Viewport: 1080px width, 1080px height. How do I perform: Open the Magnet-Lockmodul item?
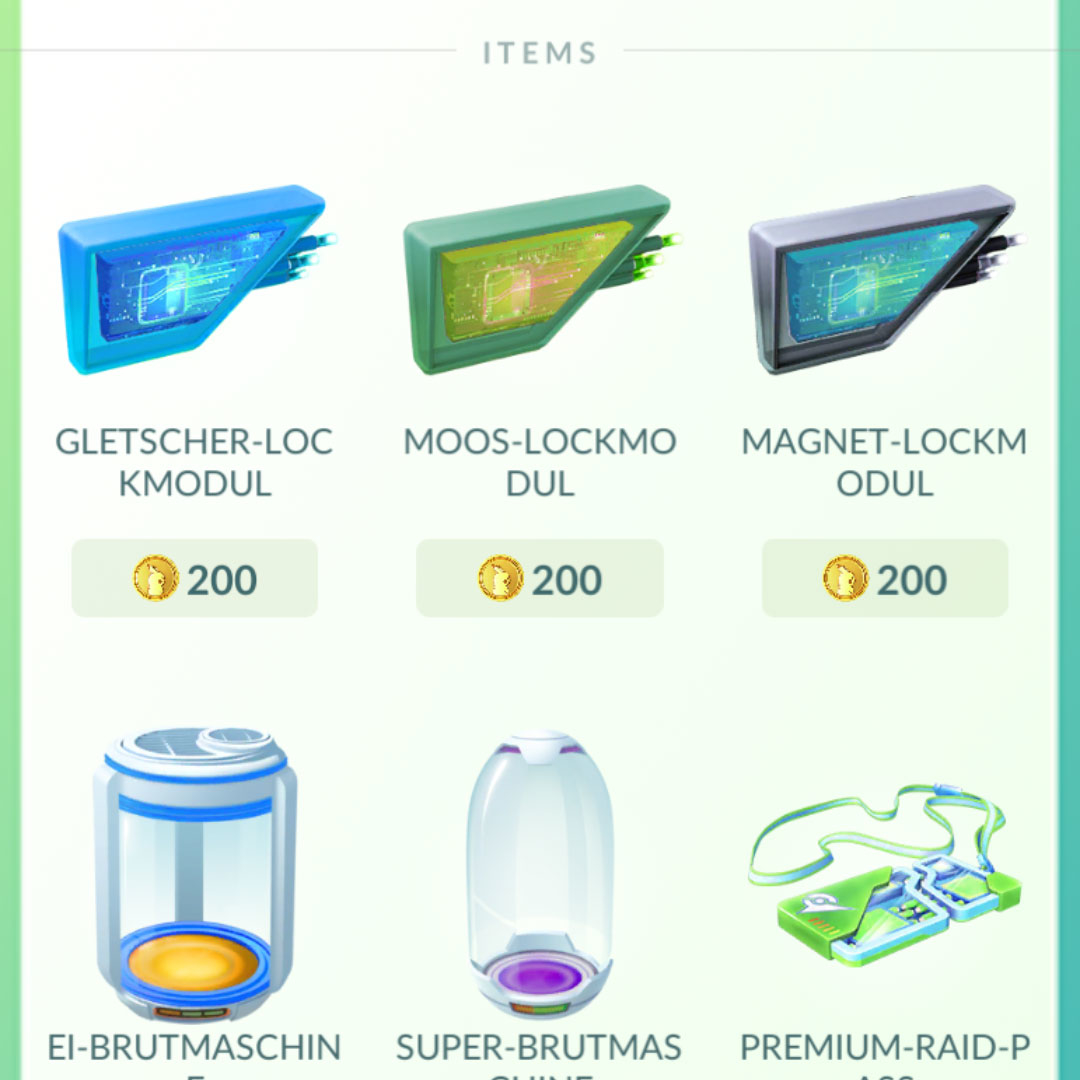884,280
